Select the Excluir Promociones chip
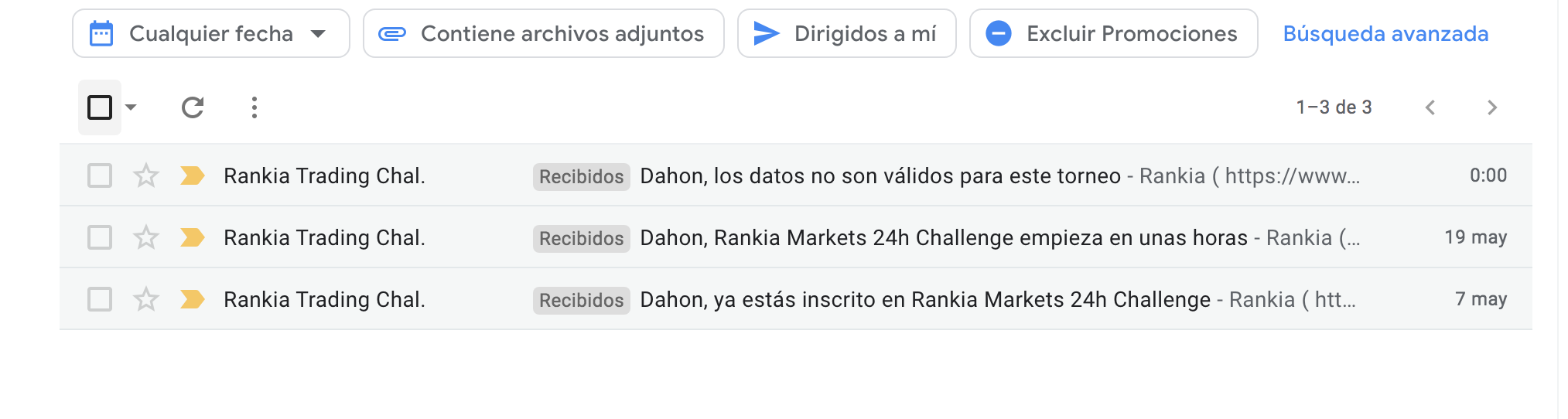 (1113, 33)
